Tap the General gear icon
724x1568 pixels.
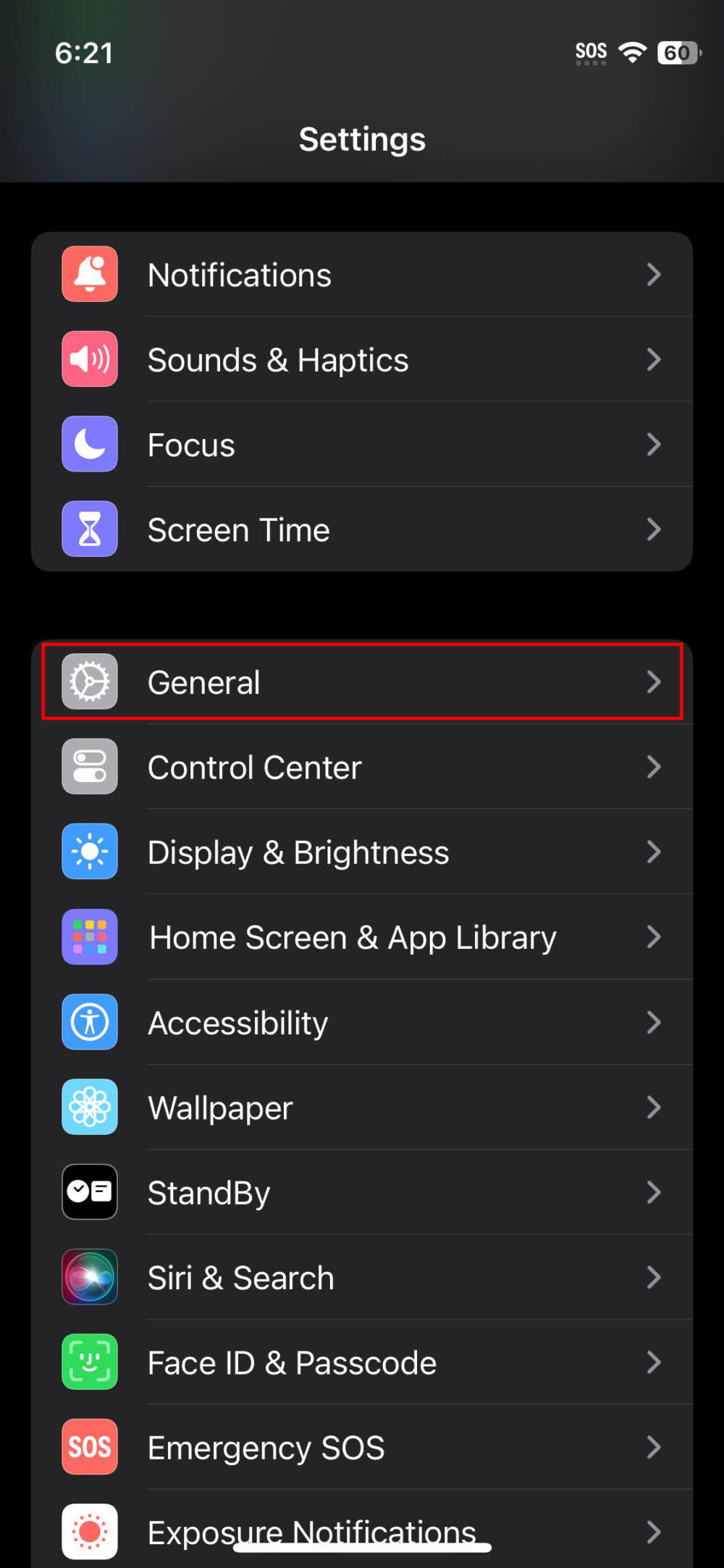[x=90, y=682]
